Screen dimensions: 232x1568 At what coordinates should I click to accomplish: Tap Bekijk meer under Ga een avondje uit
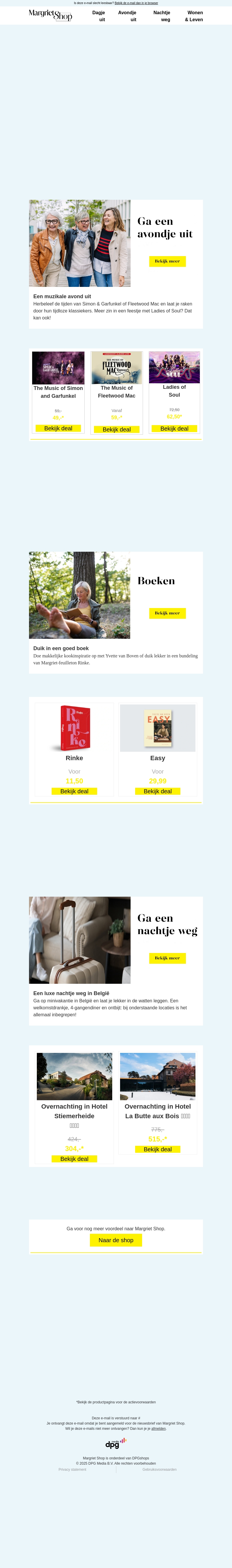click(x=167, y=261)
